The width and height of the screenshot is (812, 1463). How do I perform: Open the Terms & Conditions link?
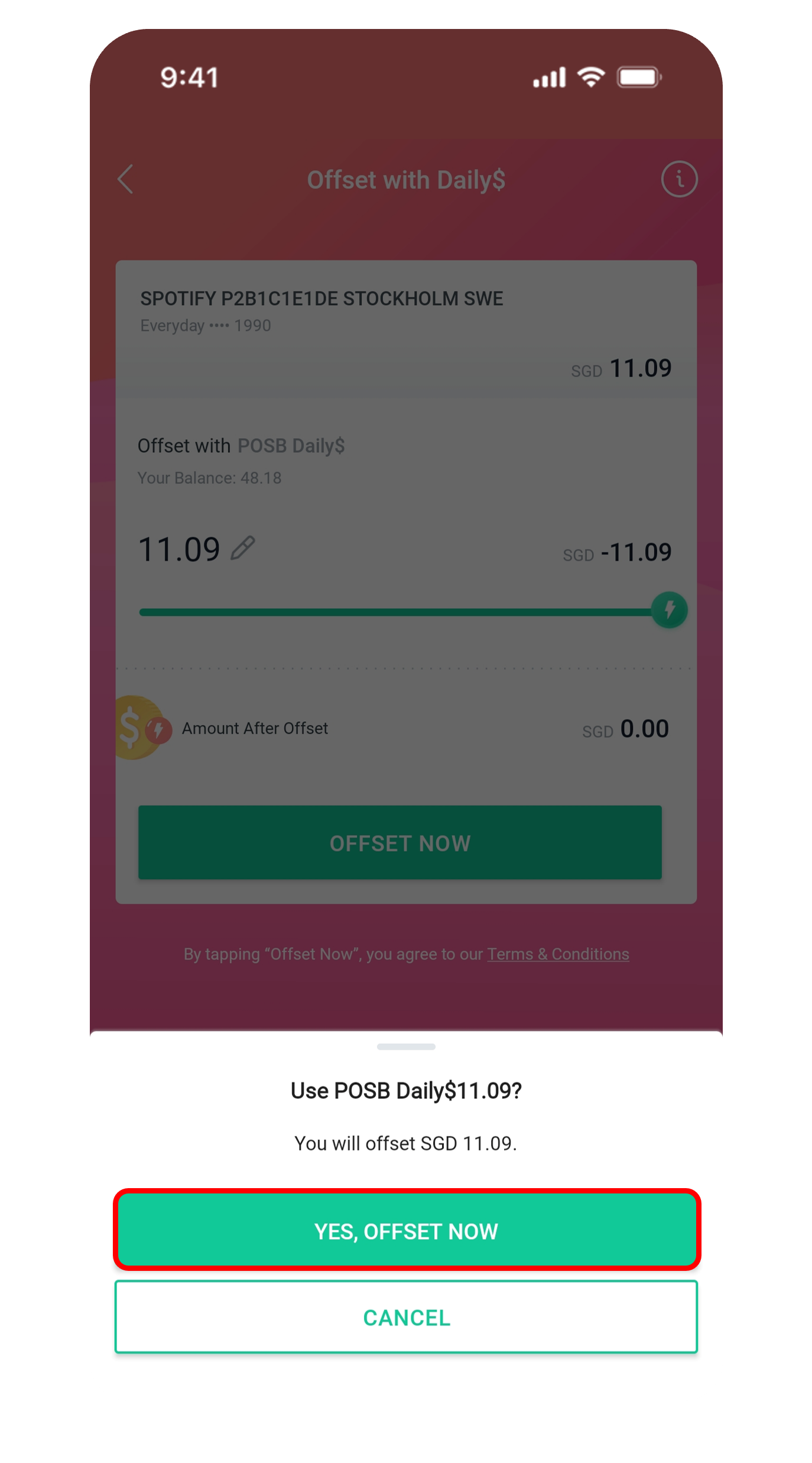pos(558,954)
